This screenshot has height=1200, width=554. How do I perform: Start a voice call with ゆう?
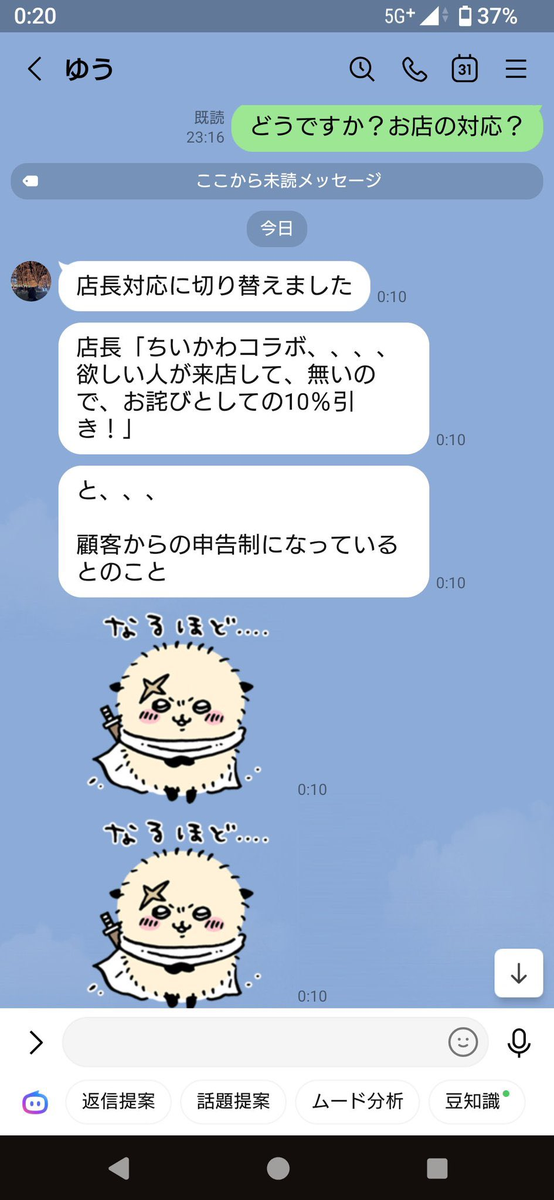pos(414,69)
